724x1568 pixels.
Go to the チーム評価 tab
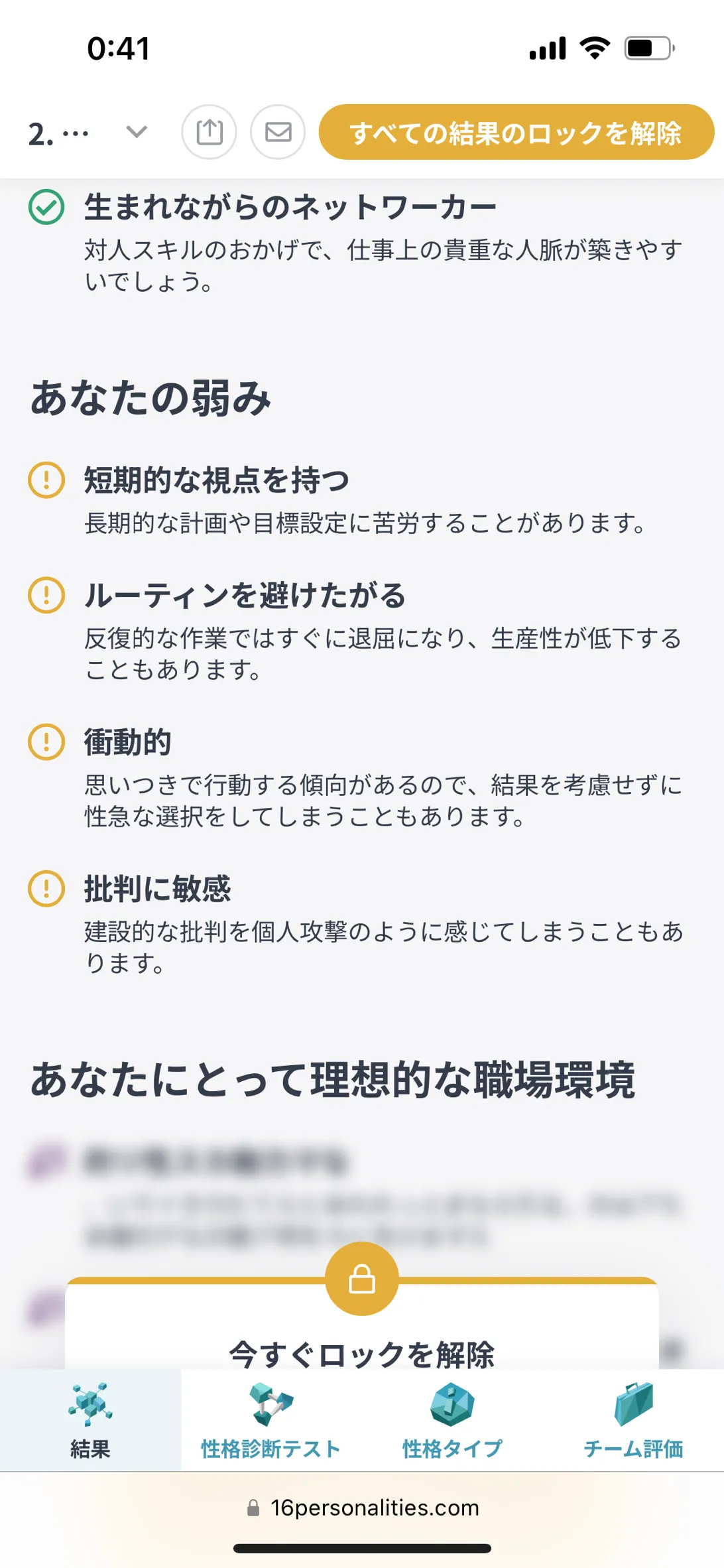coord(633,1420)
